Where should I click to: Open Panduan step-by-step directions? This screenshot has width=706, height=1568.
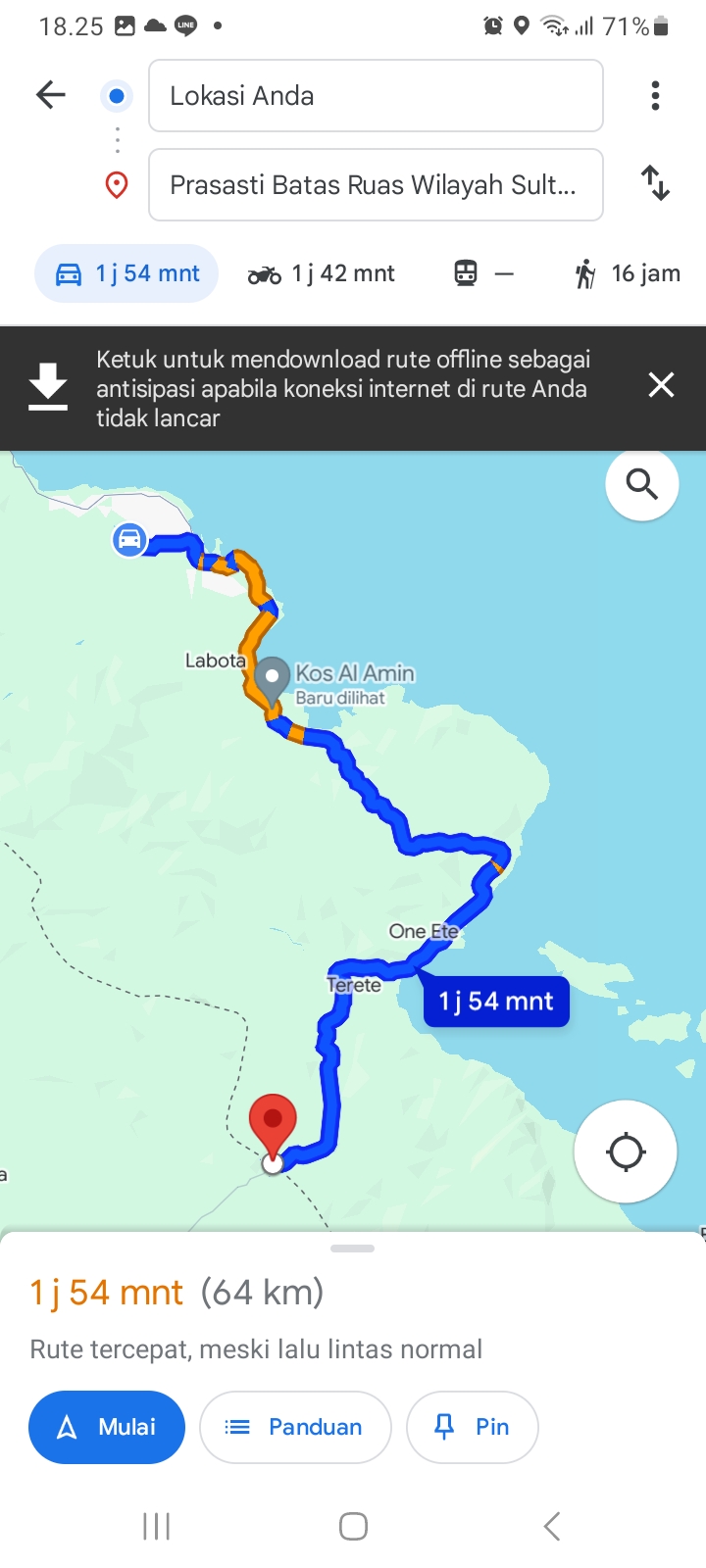(x=295, y=1427)
